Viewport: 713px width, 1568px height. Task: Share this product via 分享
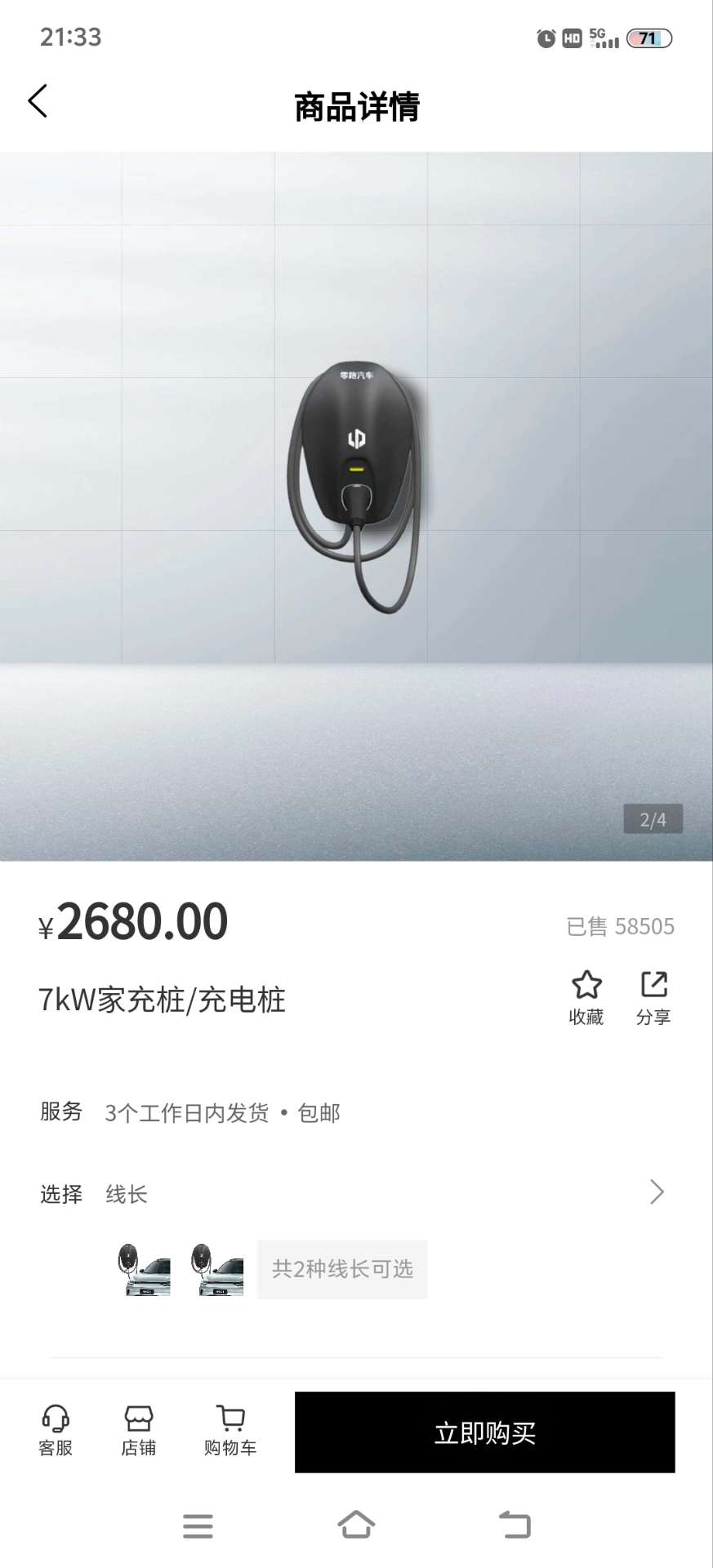point(653,997)
